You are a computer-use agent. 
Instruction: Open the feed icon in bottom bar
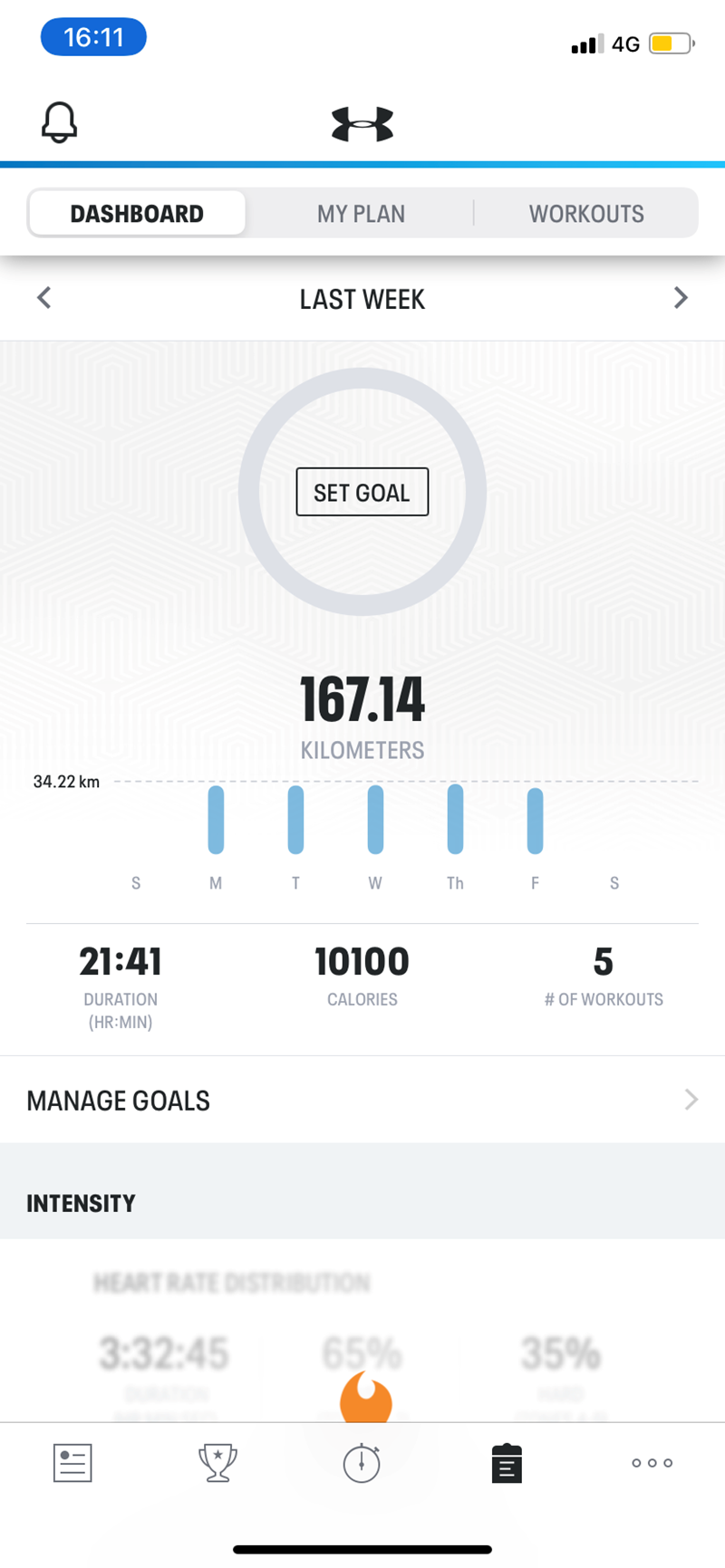[x=72, y=1463]
